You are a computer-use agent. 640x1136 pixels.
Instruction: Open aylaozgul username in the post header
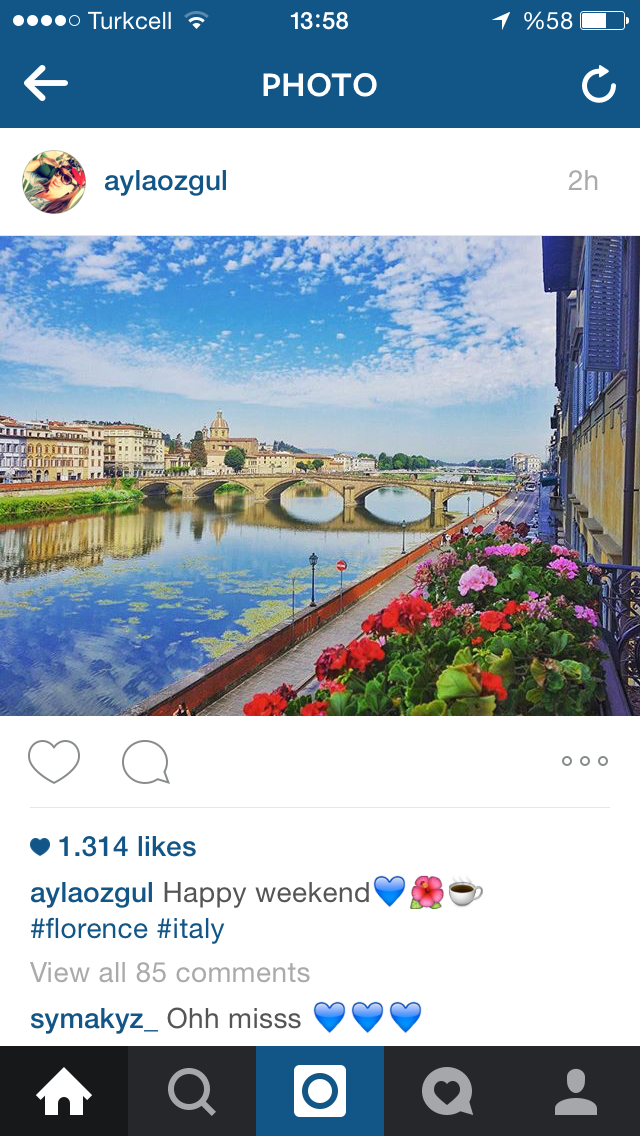pyautogui.click(x=165, y=182)
